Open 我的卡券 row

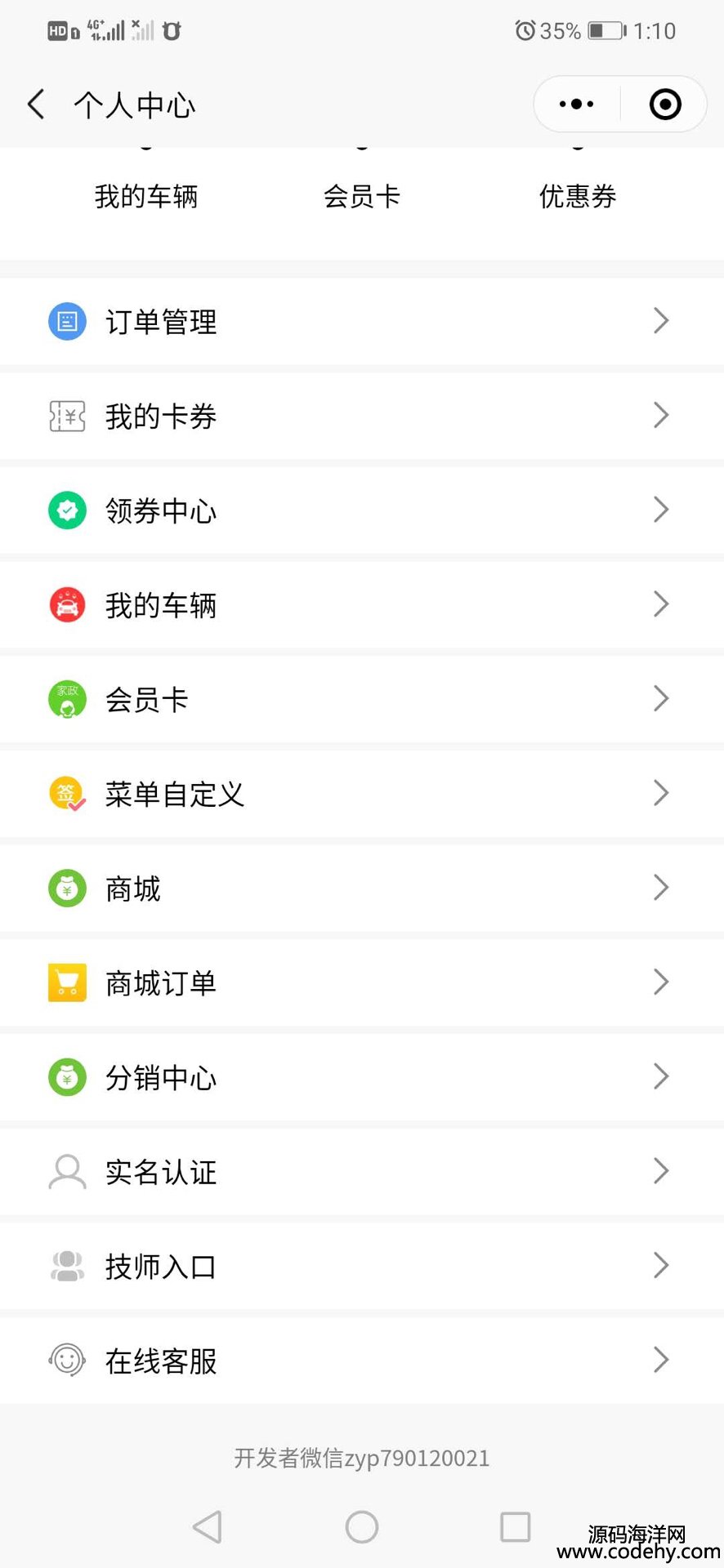[360, 416]
